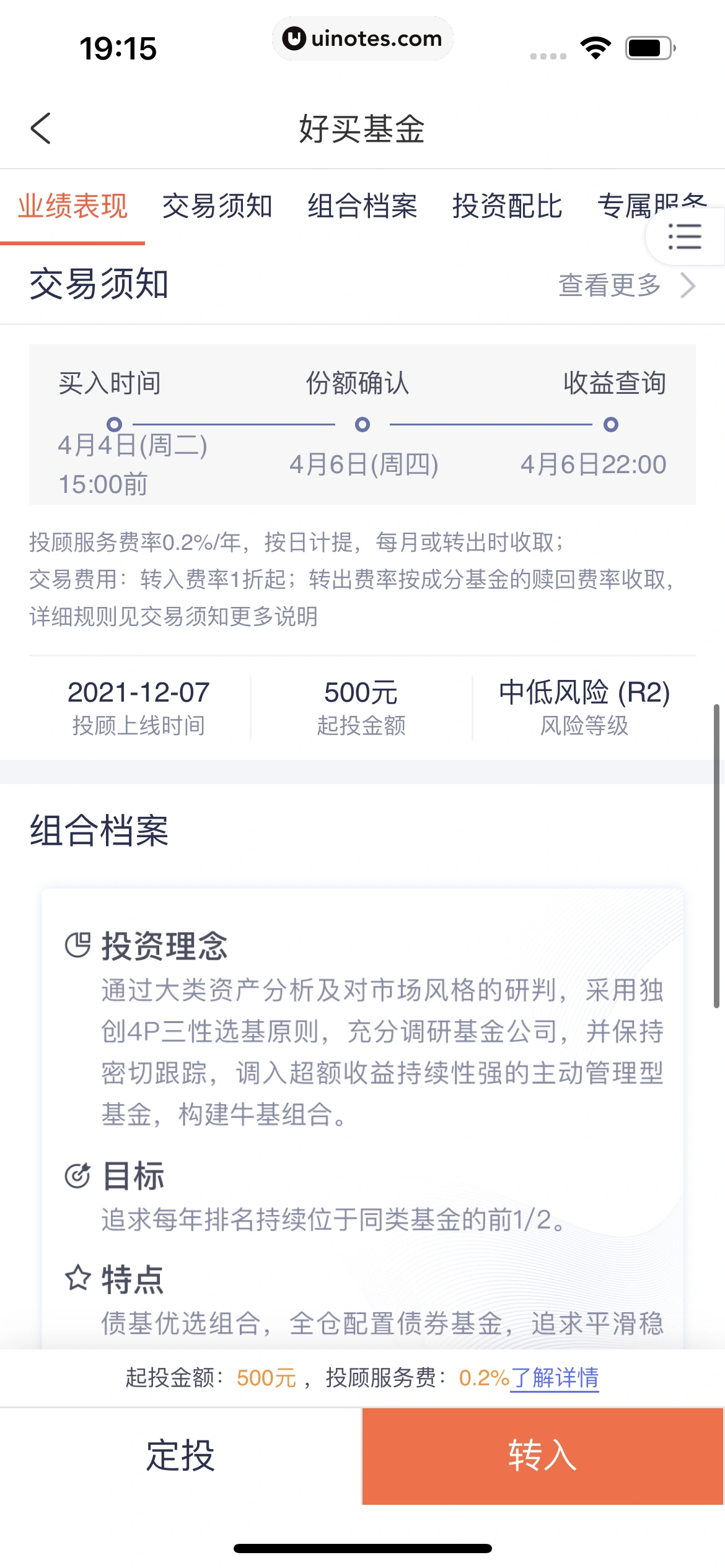This screenshot has width=725, height=1568.
Task: Switch to the 业绩表现 tab
Action: [x=72, y=206]
